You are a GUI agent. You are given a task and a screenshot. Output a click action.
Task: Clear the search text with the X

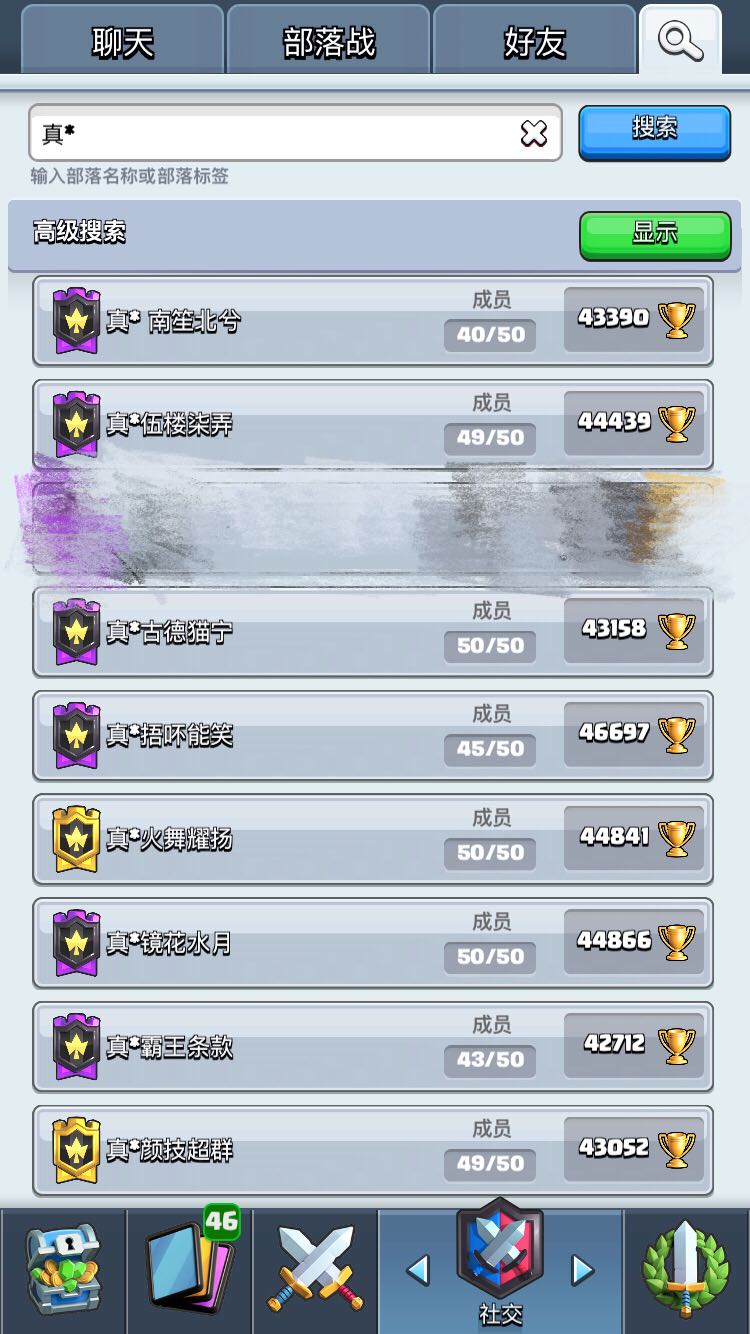(x=534, y=133)
